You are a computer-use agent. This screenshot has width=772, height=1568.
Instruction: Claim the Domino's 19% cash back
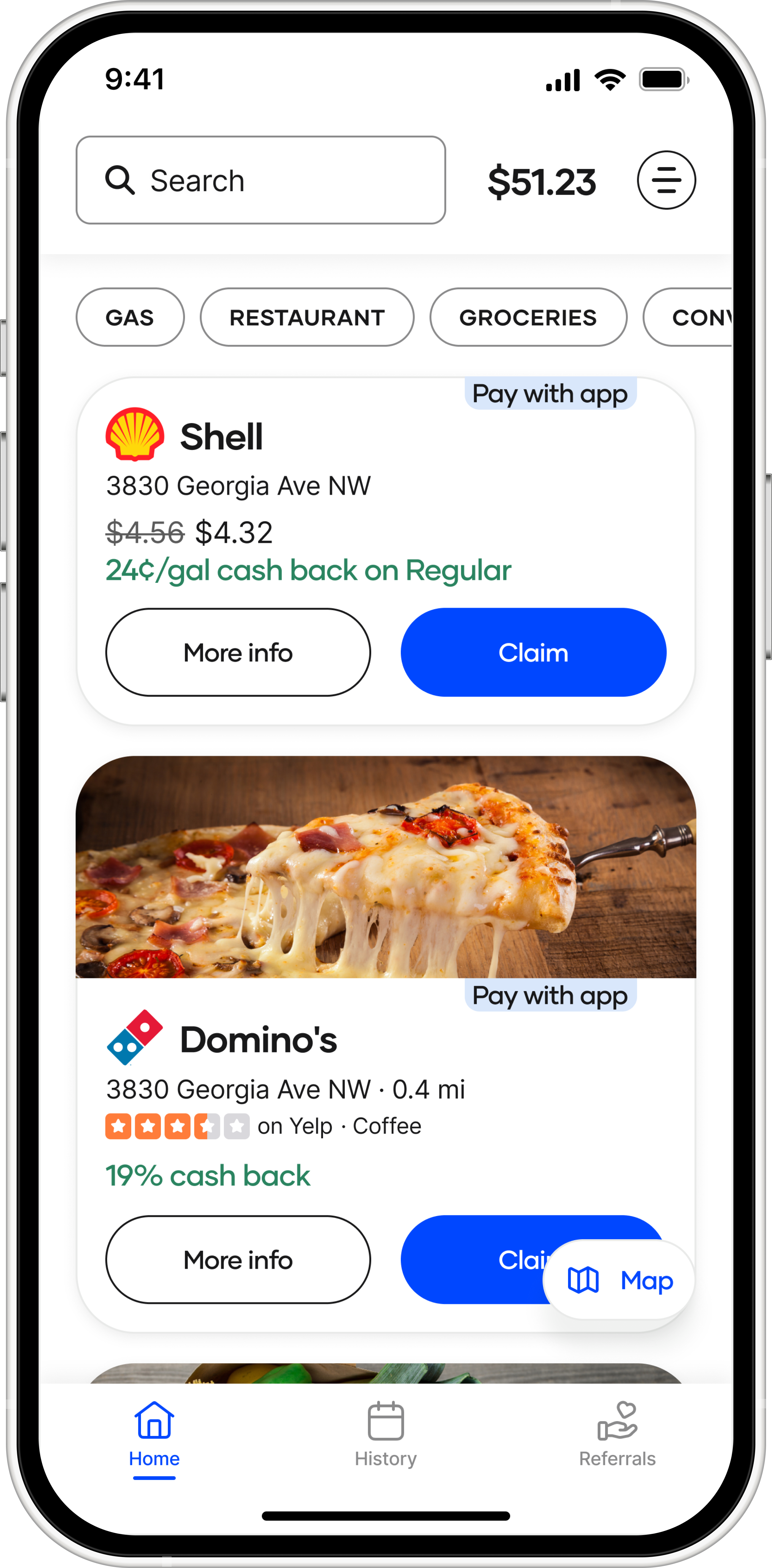click(469, 1259)
